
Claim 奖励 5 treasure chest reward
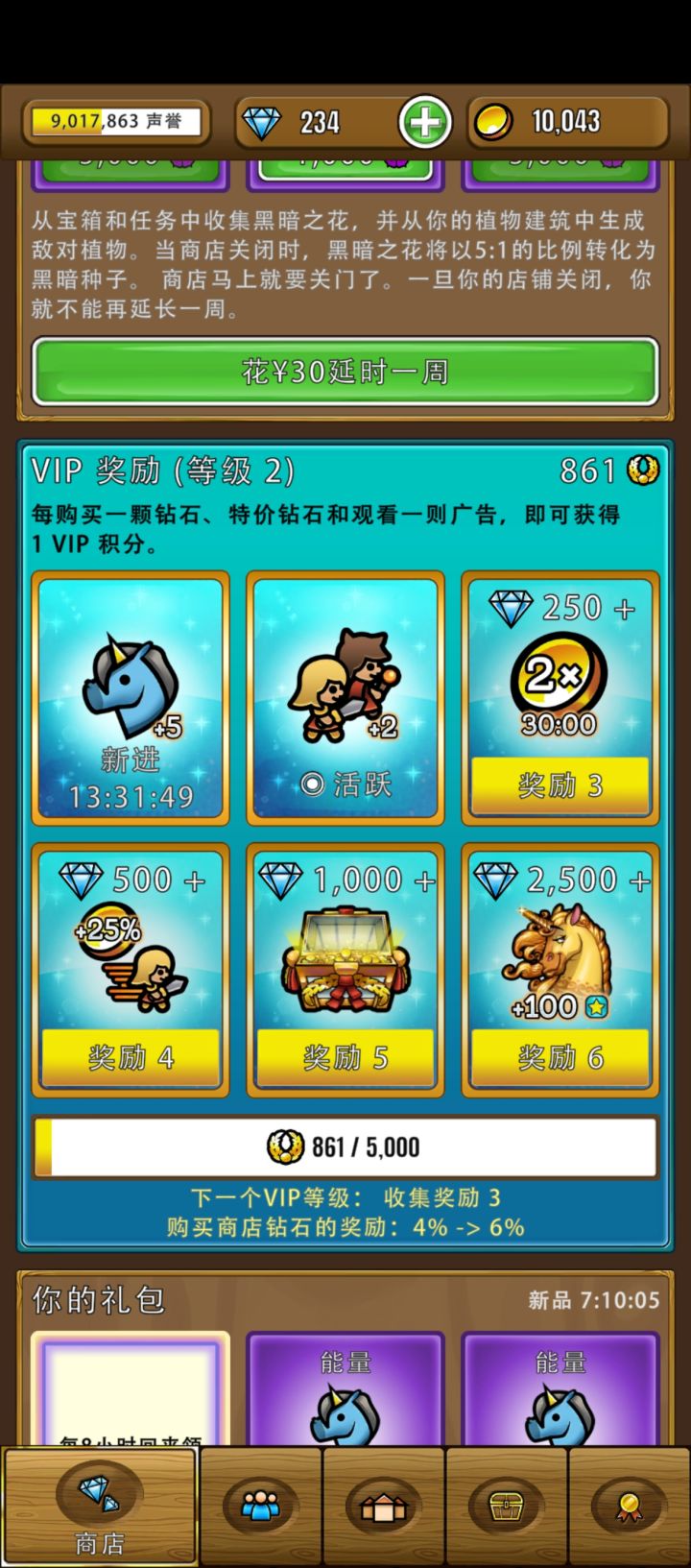345,1056
